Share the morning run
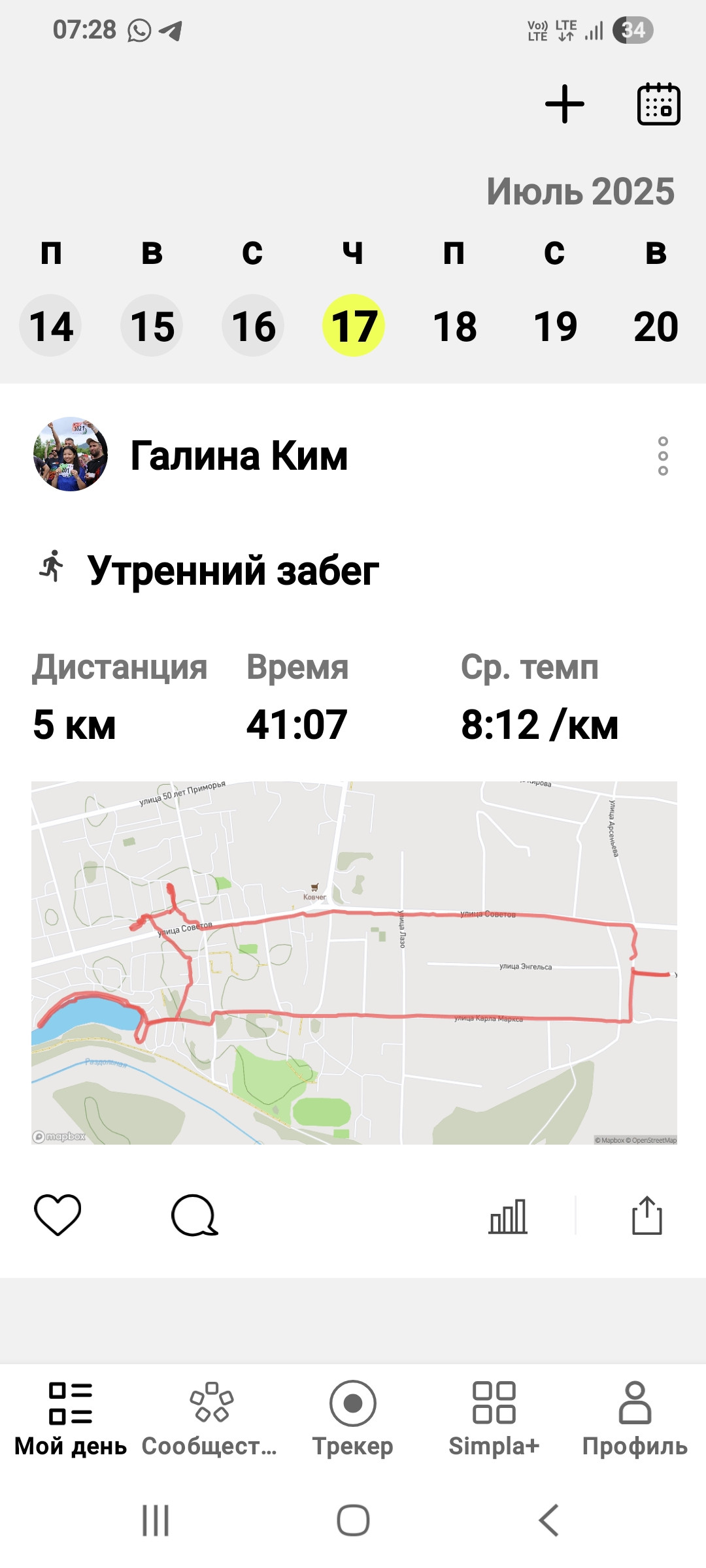The height and width of the screenshot is (1568, 706). point(647,1215)
